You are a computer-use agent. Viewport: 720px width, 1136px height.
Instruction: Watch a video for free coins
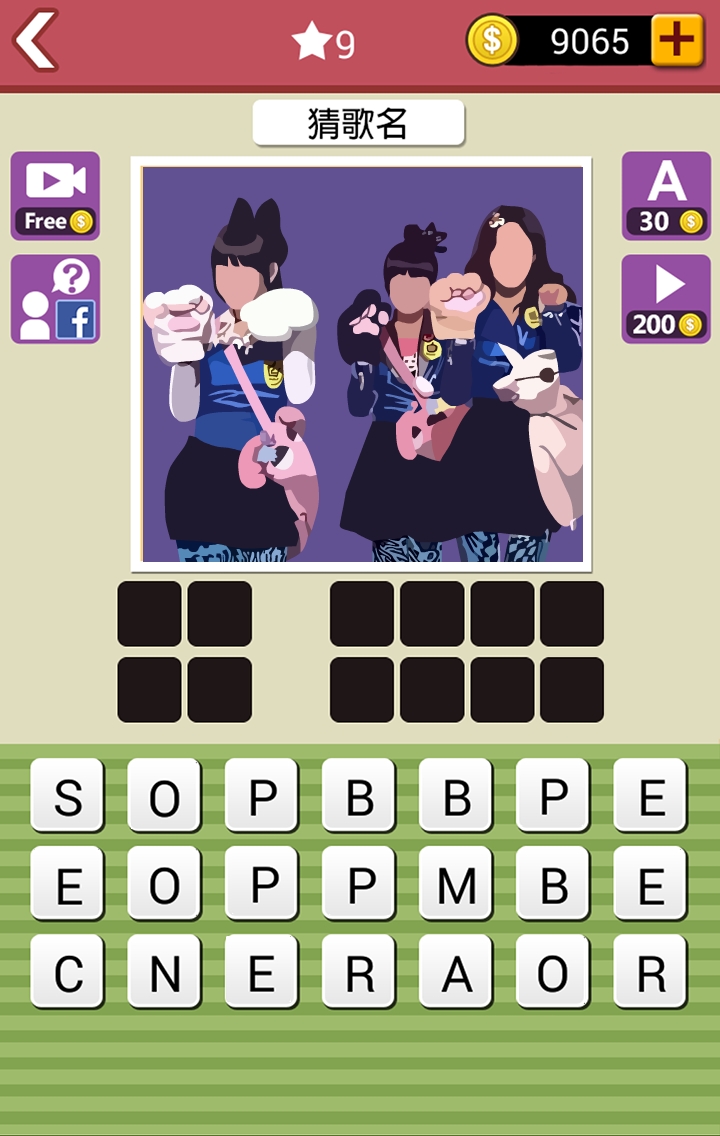pos(55,196)
